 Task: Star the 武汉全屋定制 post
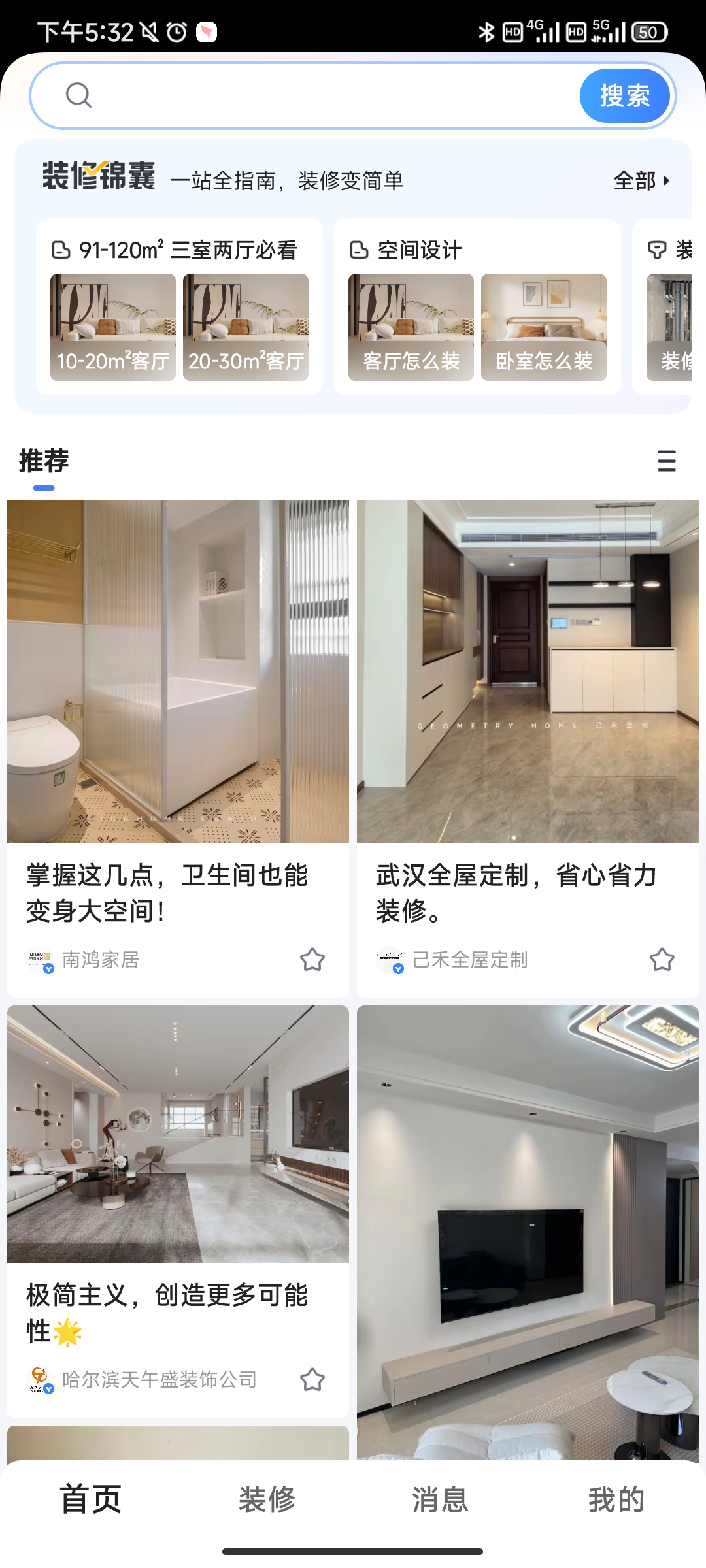point(660,960)
